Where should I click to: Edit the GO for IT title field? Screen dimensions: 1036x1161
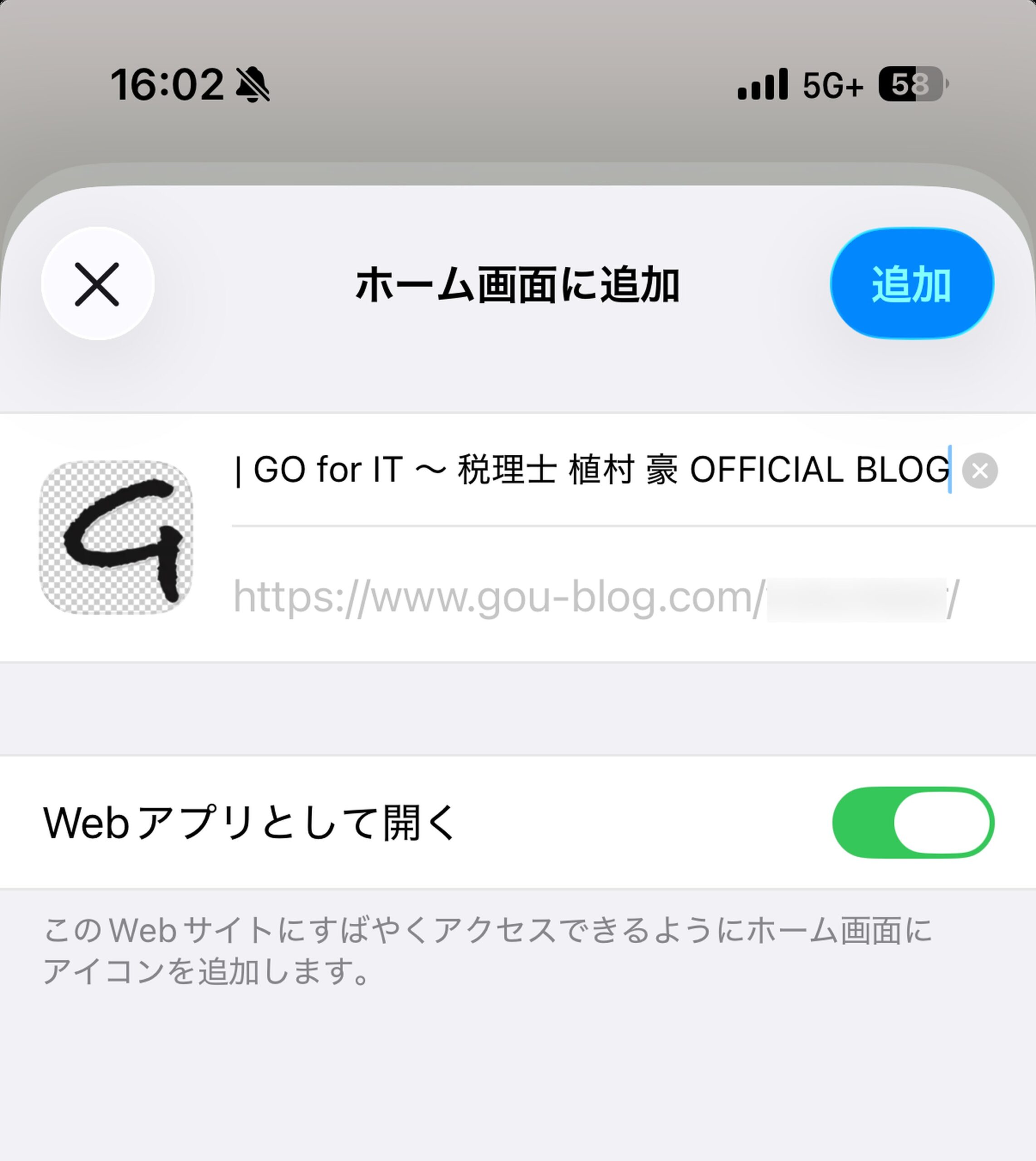coord(592,470)
